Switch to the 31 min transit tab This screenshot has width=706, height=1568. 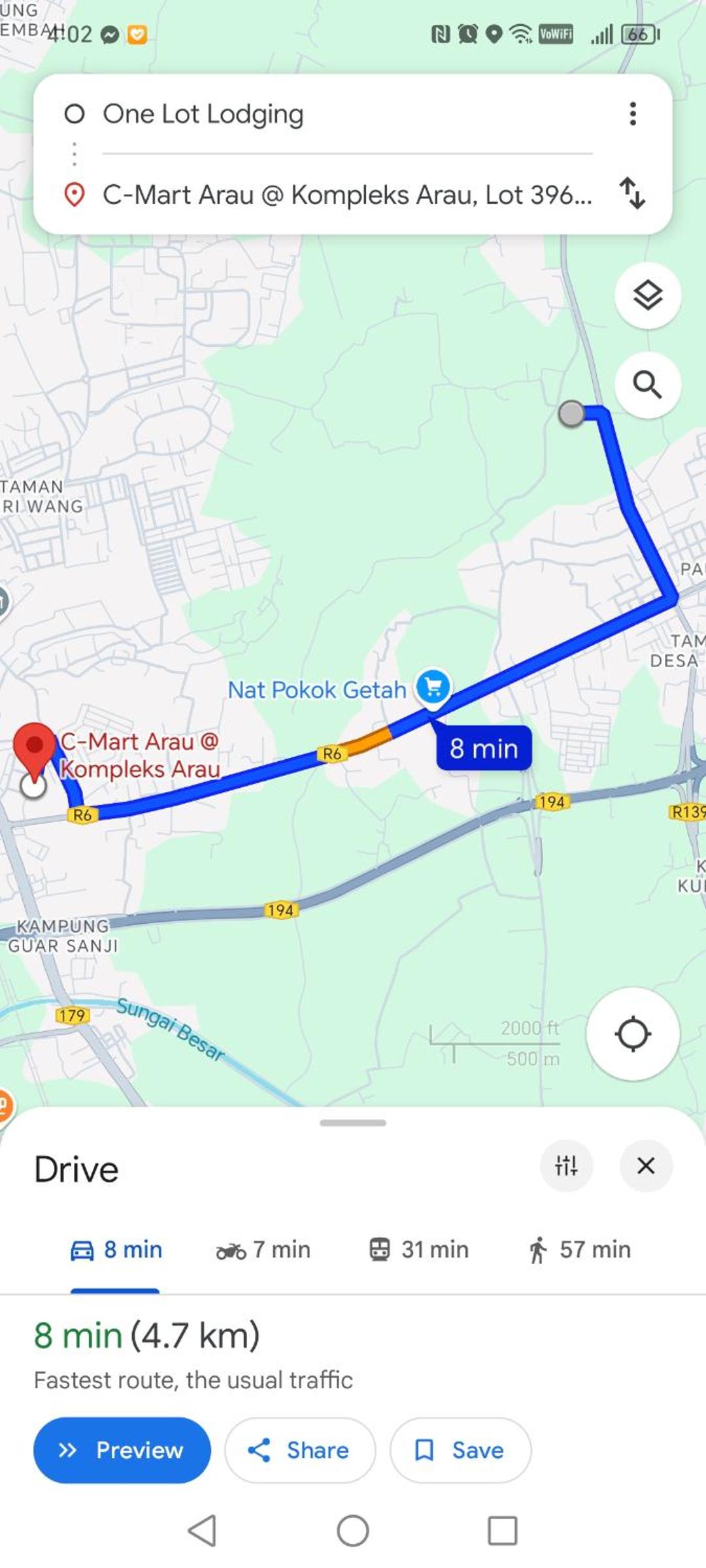click(x=418, y=1249)
